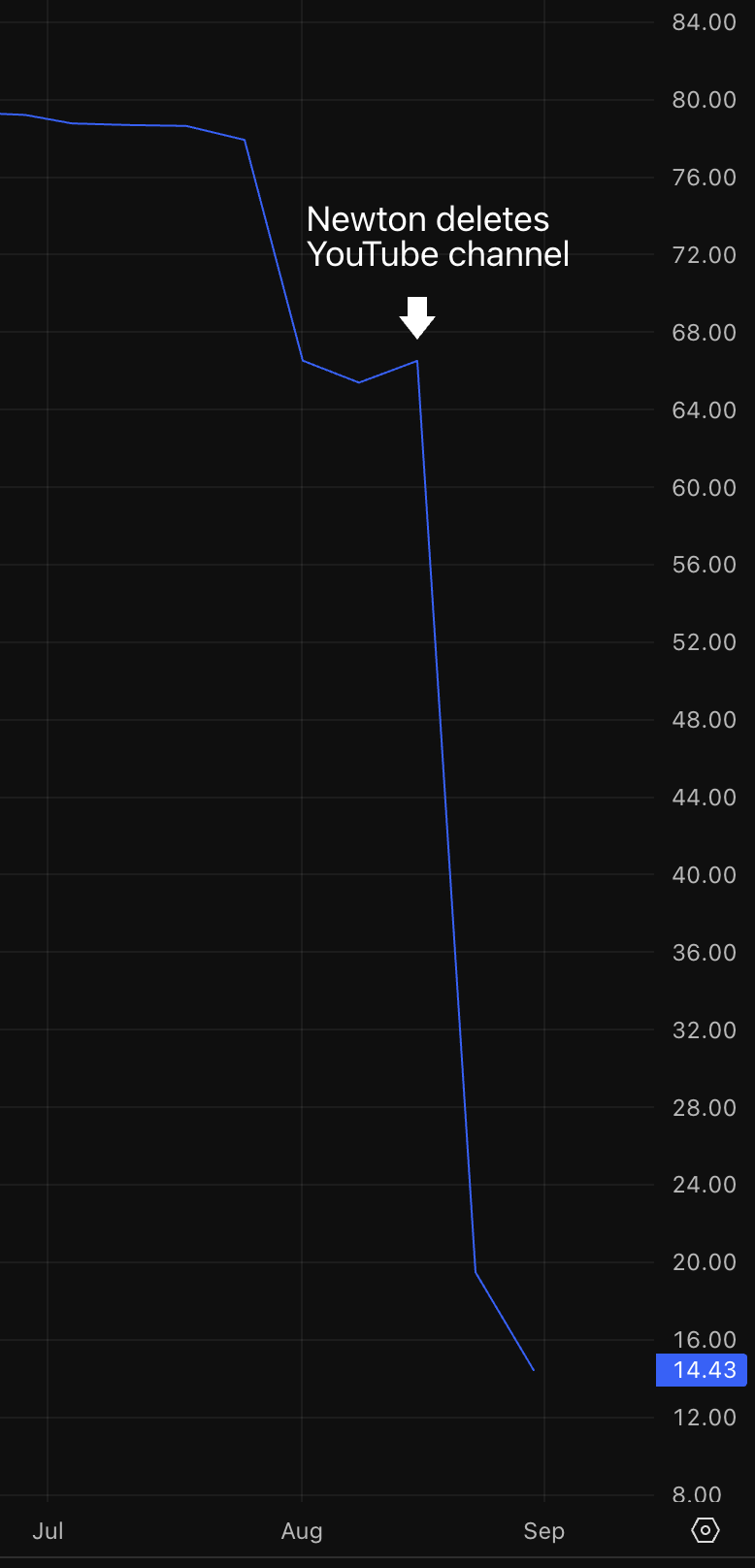Screen dimensions: 755x1568
Task: Open the chart settings hexagon icon
Action: [x=706, y=1530]
